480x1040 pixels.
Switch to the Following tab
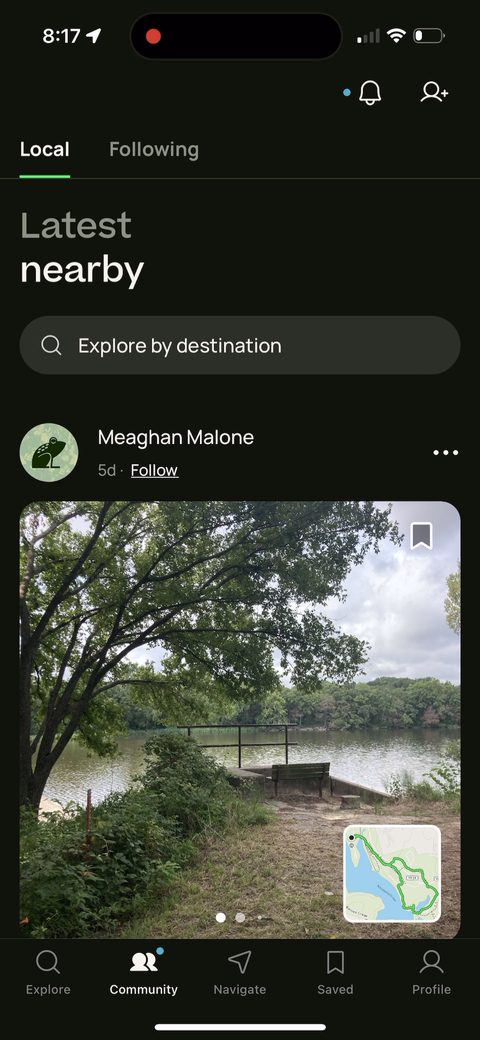pyautogui.click(x=154, y=149)
